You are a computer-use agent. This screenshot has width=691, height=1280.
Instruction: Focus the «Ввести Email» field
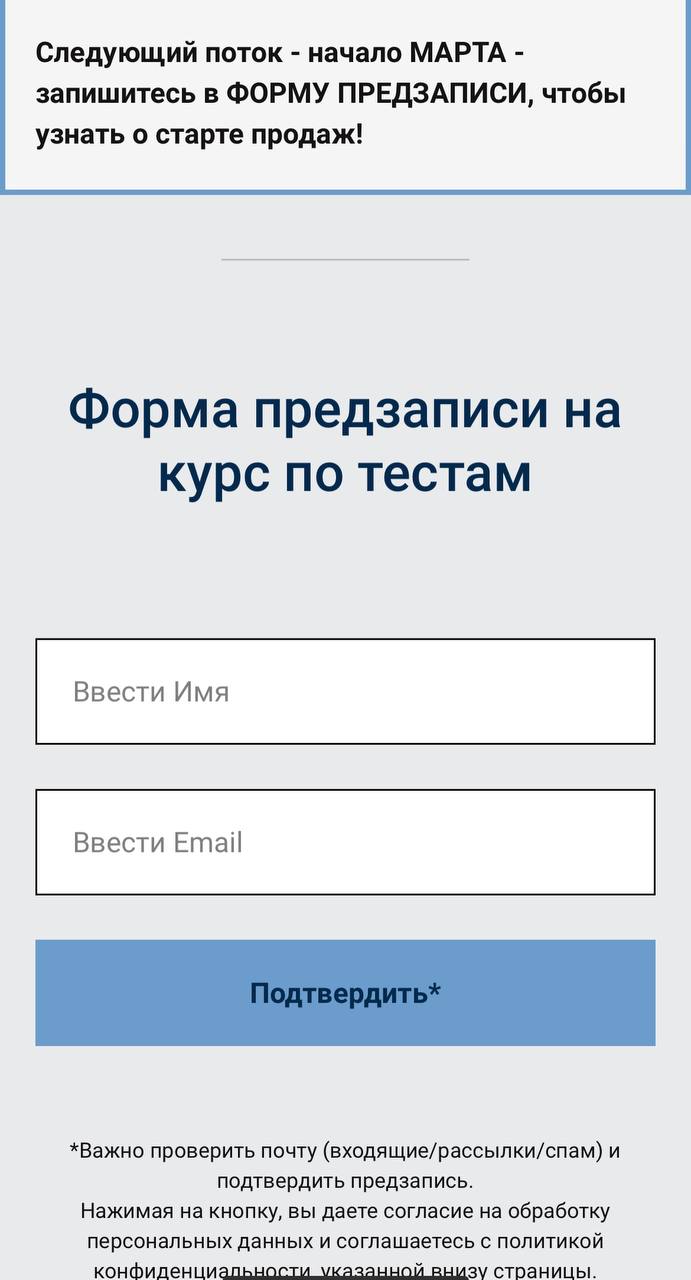tap(345, 842)
